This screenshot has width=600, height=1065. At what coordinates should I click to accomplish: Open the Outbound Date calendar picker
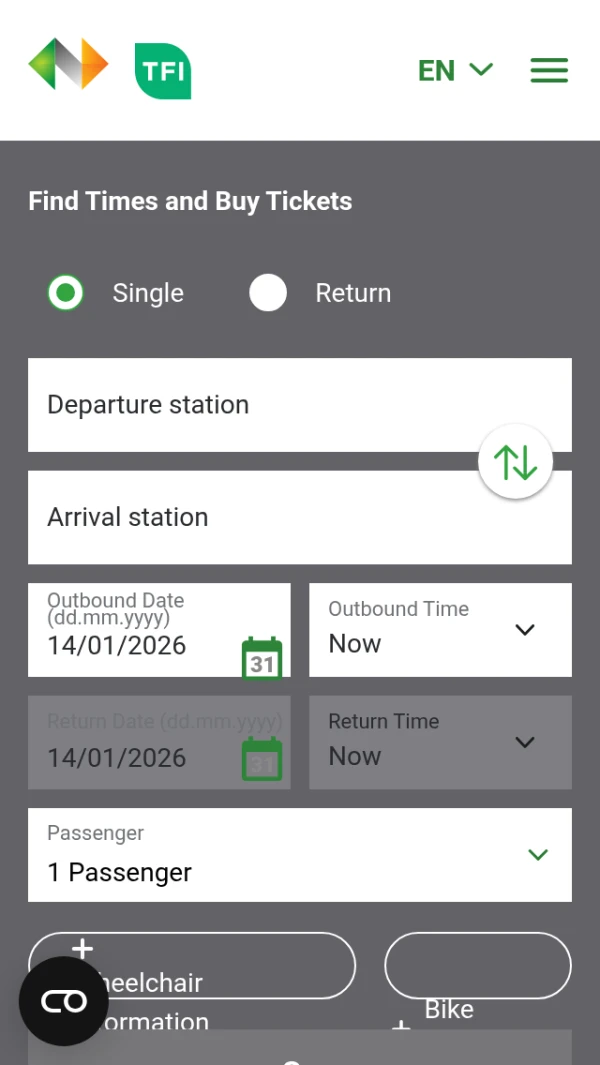pyautogui.click(x=262, y=658)
